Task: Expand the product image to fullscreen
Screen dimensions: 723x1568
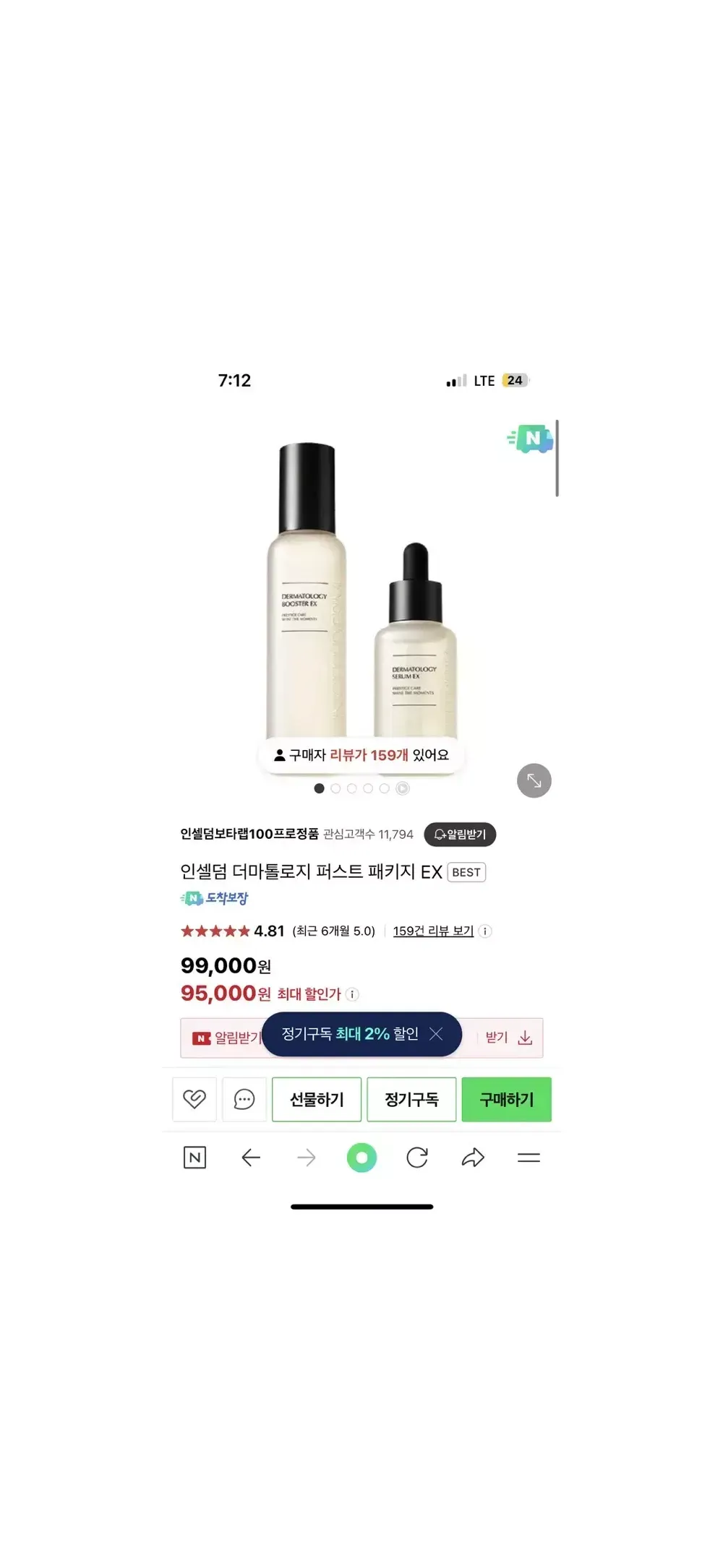Action: (534, 780)
